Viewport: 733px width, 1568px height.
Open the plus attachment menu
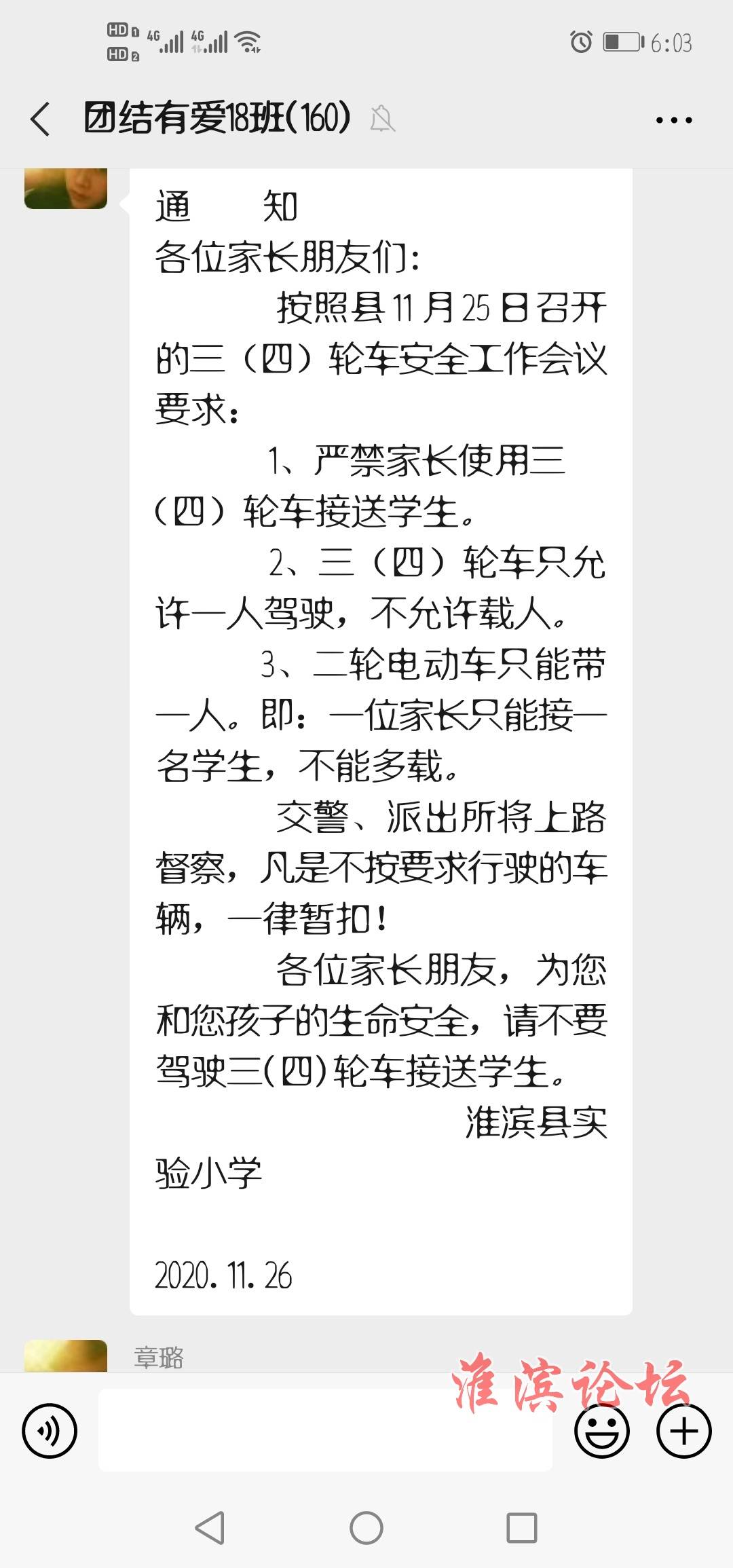click(x=684, y=1430)
